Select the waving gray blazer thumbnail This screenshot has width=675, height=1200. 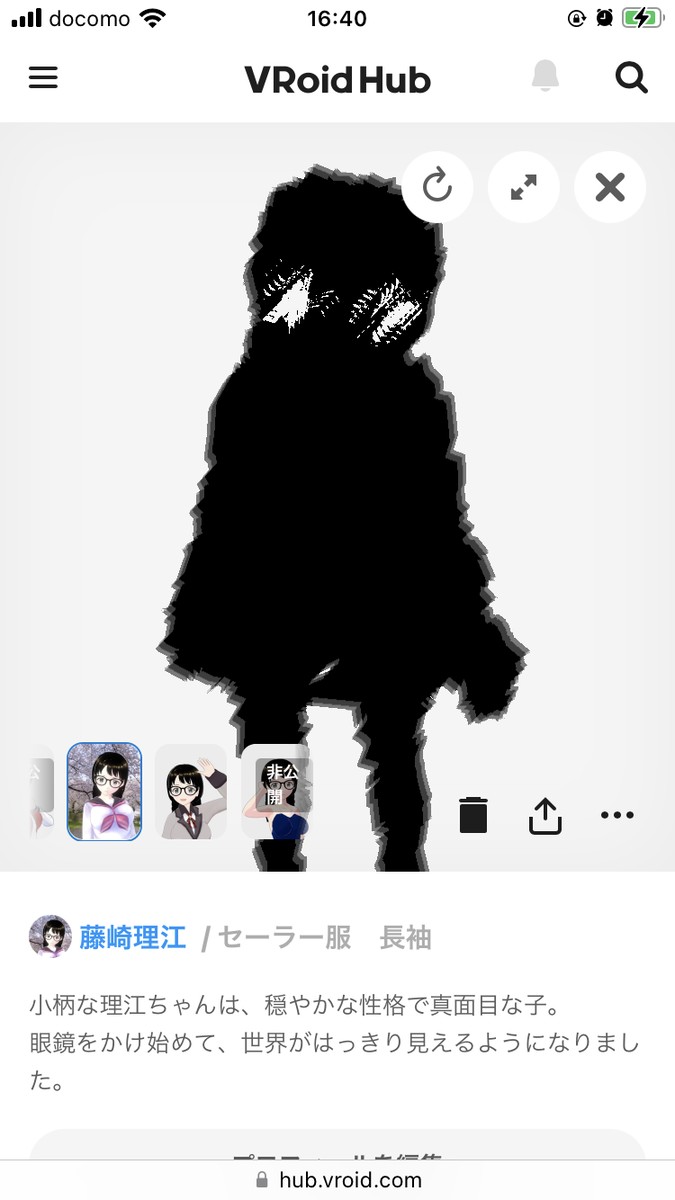pyautogui.click(x=190, y=791)
